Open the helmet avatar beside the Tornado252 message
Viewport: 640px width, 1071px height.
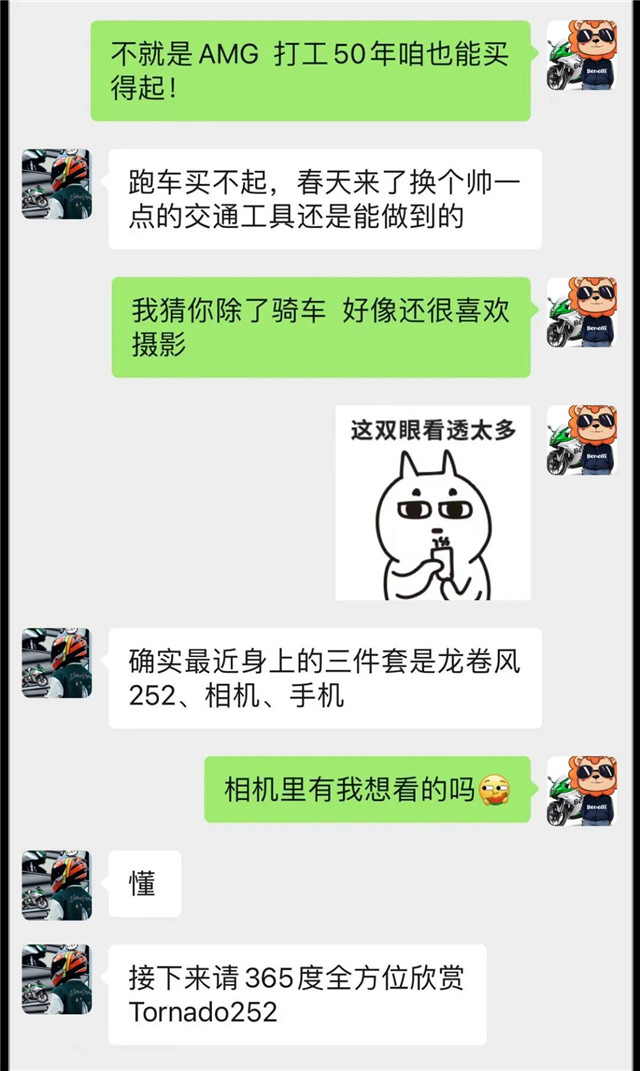(x=57, y=979)
